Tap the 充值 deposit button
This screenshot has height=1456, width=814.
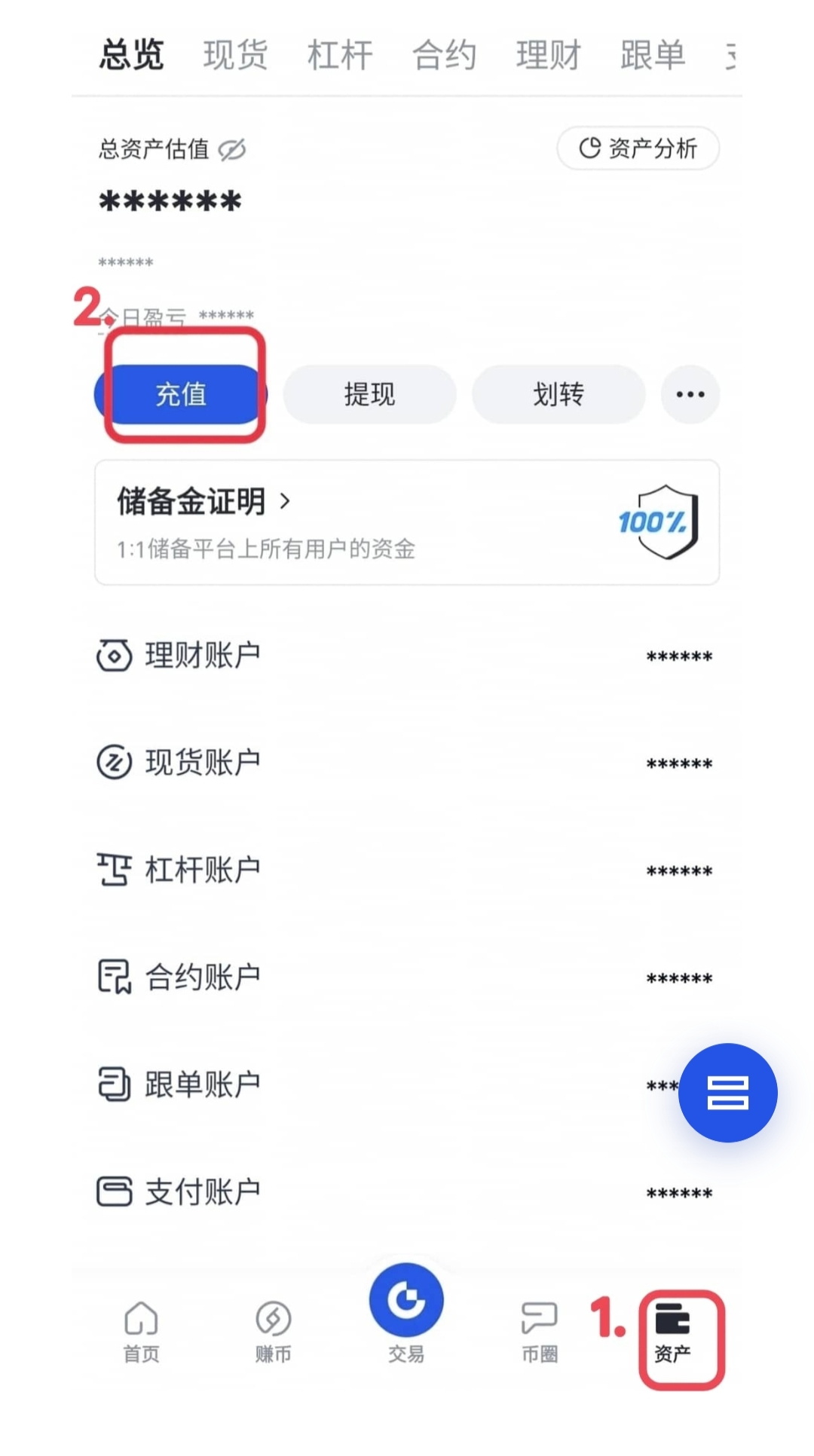pyautogui.click(x=181, y=394)
